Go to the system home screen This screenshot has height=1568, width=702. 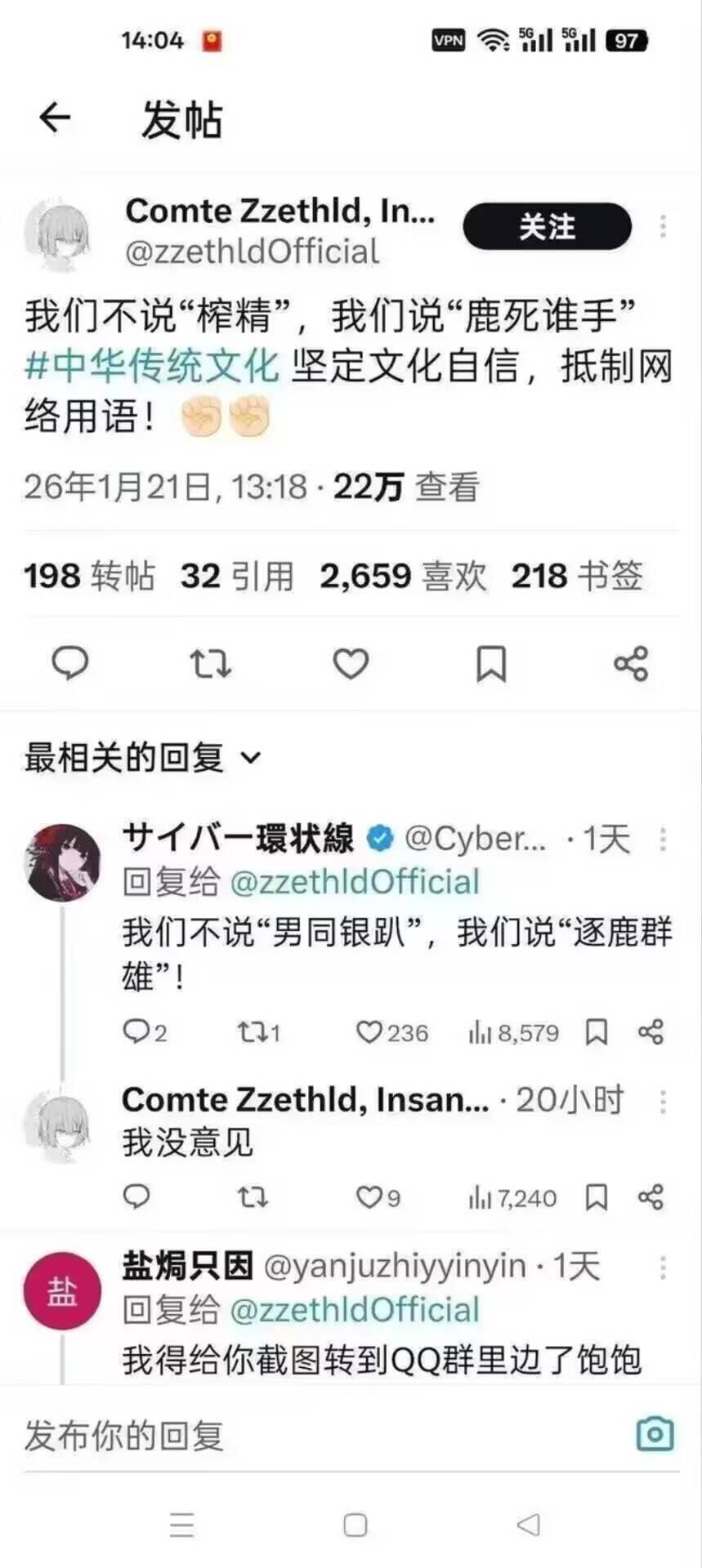(x=355, y=1525)
